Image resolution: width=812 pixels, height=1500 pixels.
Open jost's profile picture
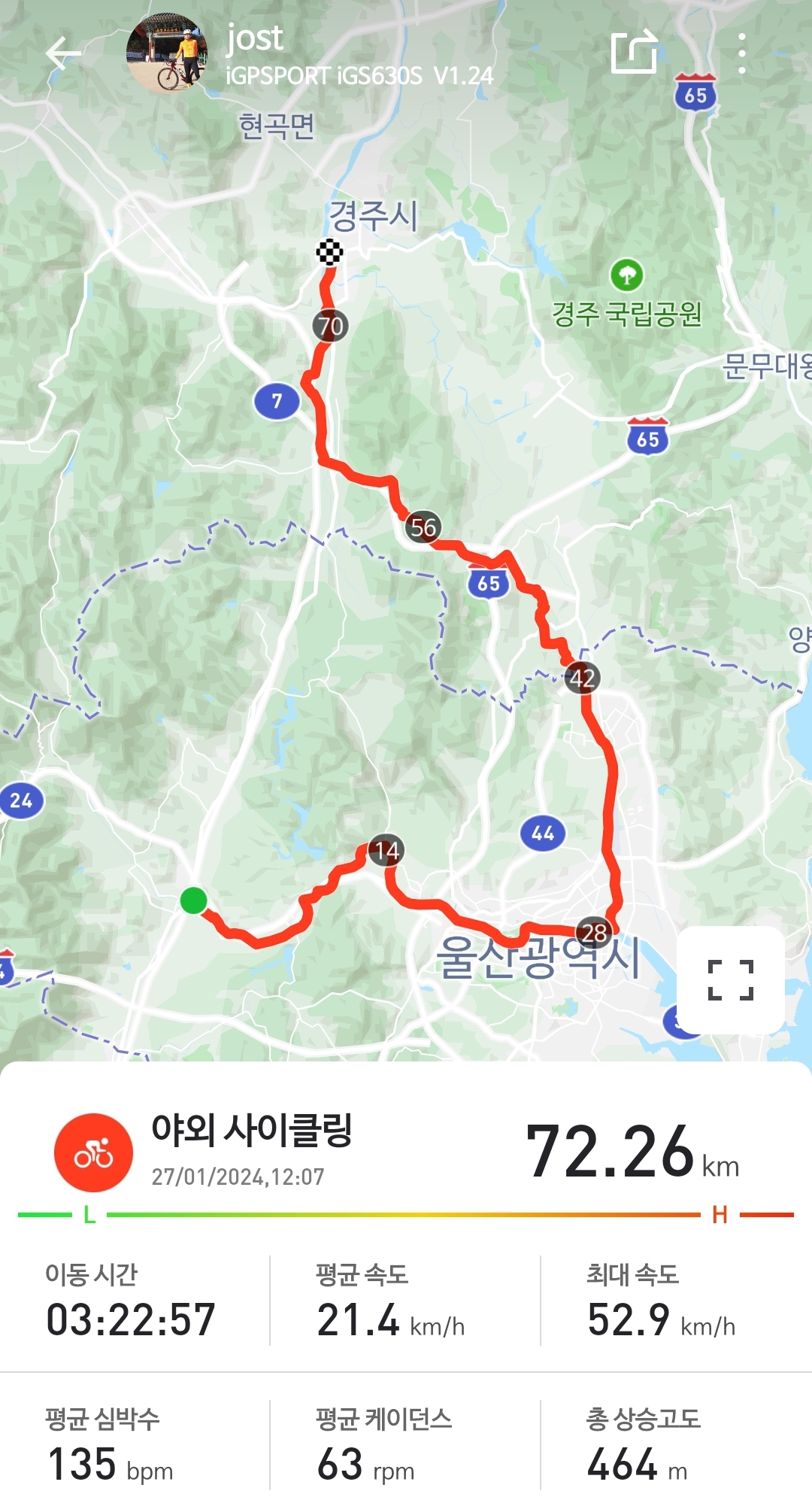click(167, 53)
